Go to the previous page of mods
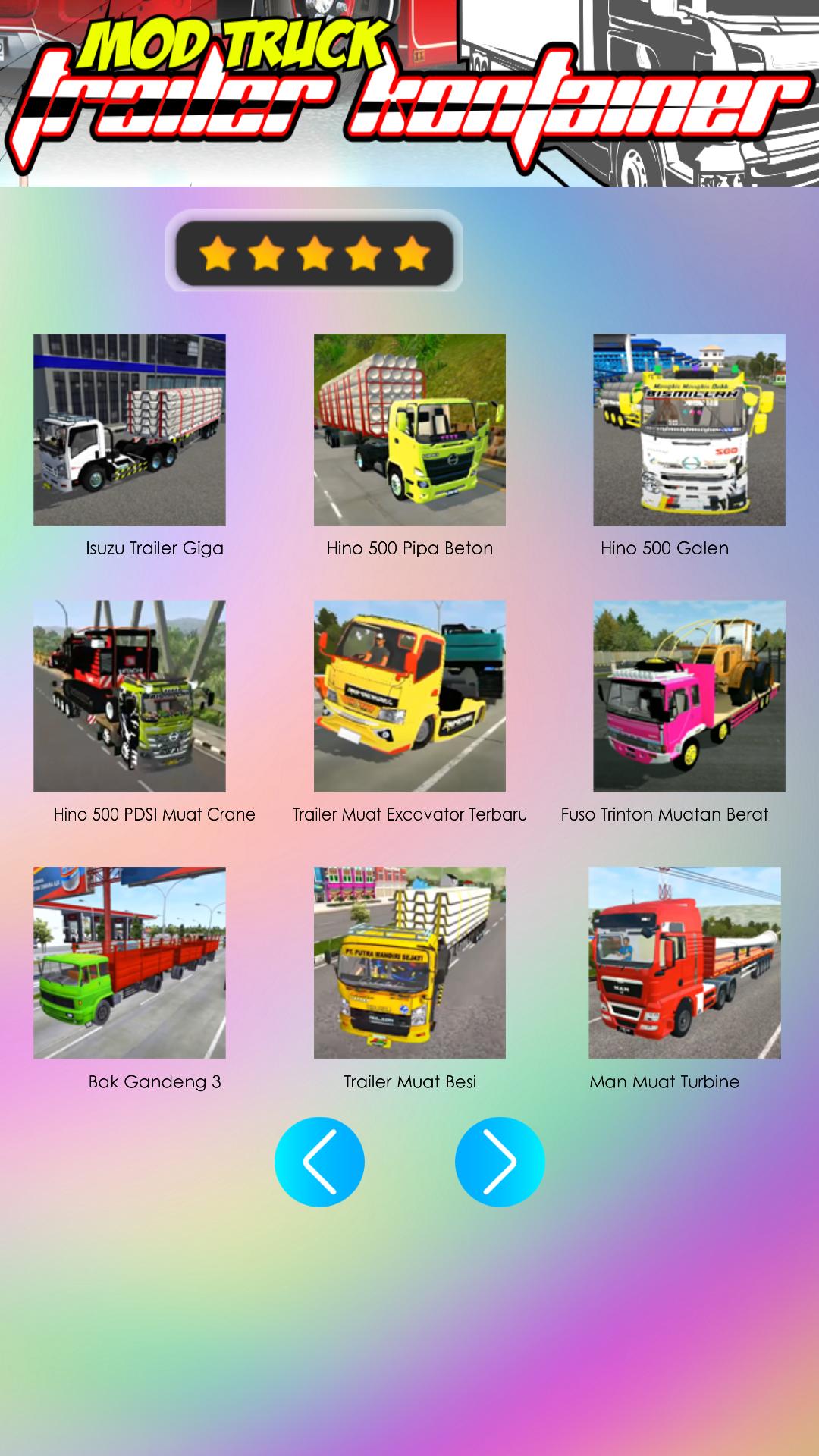Screen dimensions: 819x1456 319,1162
